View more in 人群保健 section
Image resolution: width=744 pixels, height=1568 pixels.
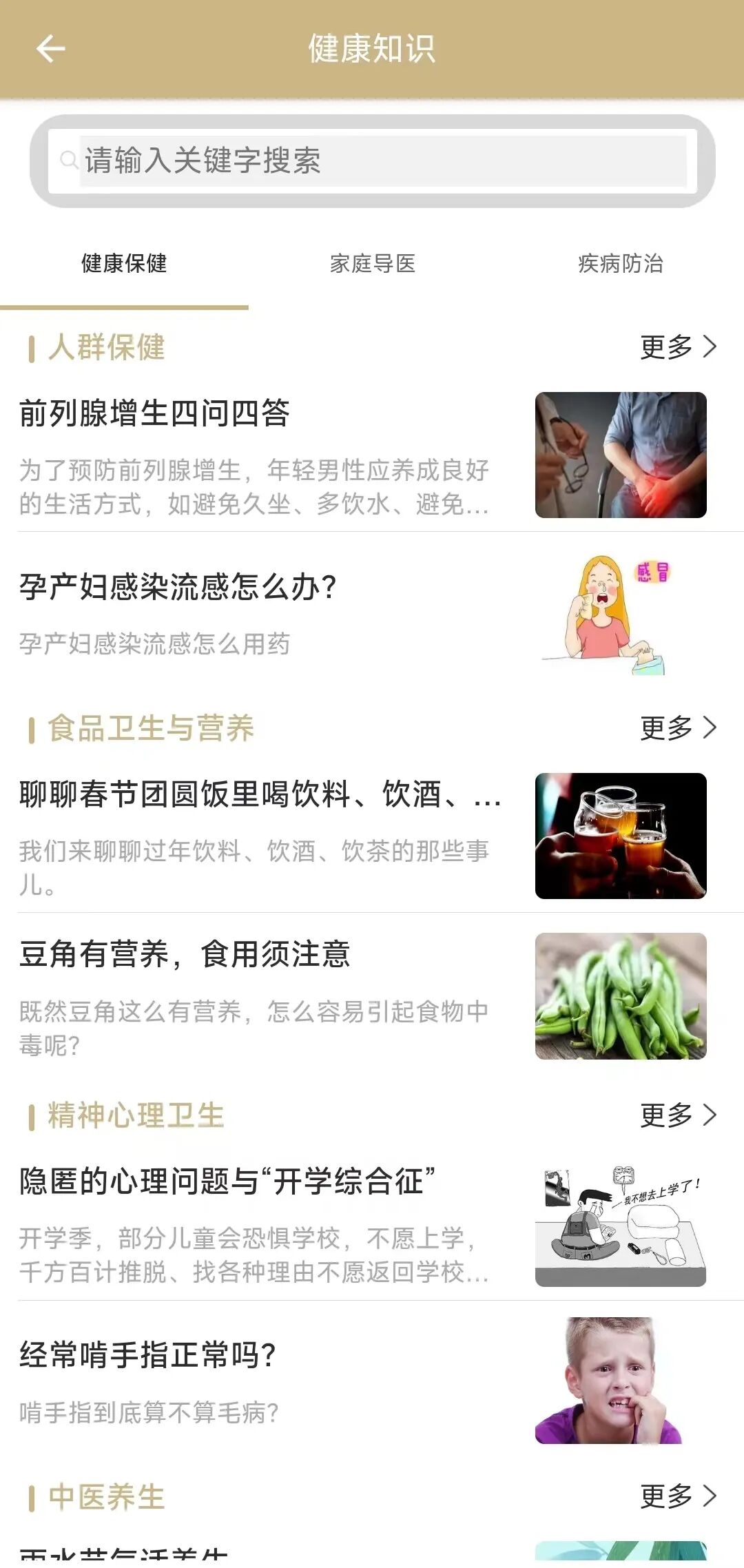(678, 347)
